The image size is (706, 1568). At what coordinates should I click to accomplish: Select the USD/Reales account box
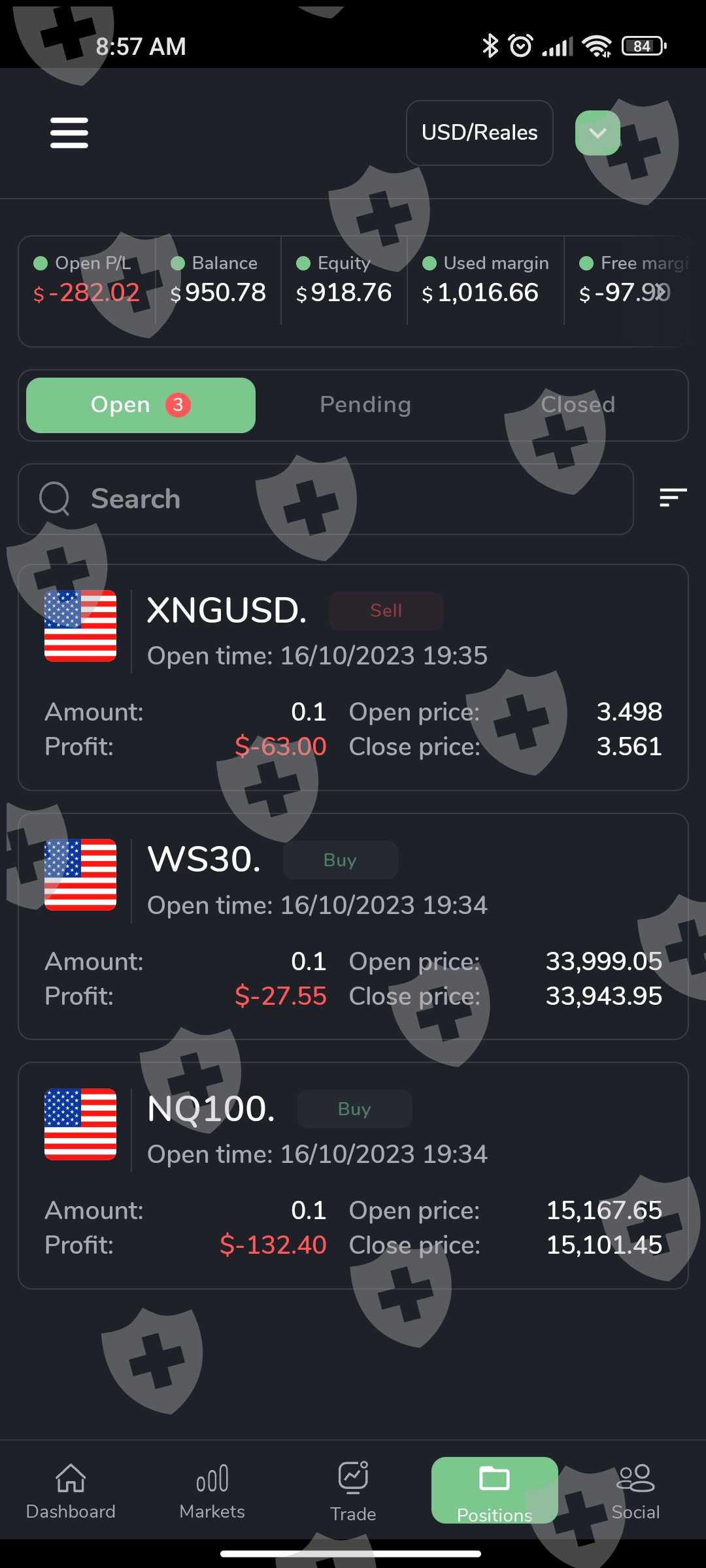479,133
